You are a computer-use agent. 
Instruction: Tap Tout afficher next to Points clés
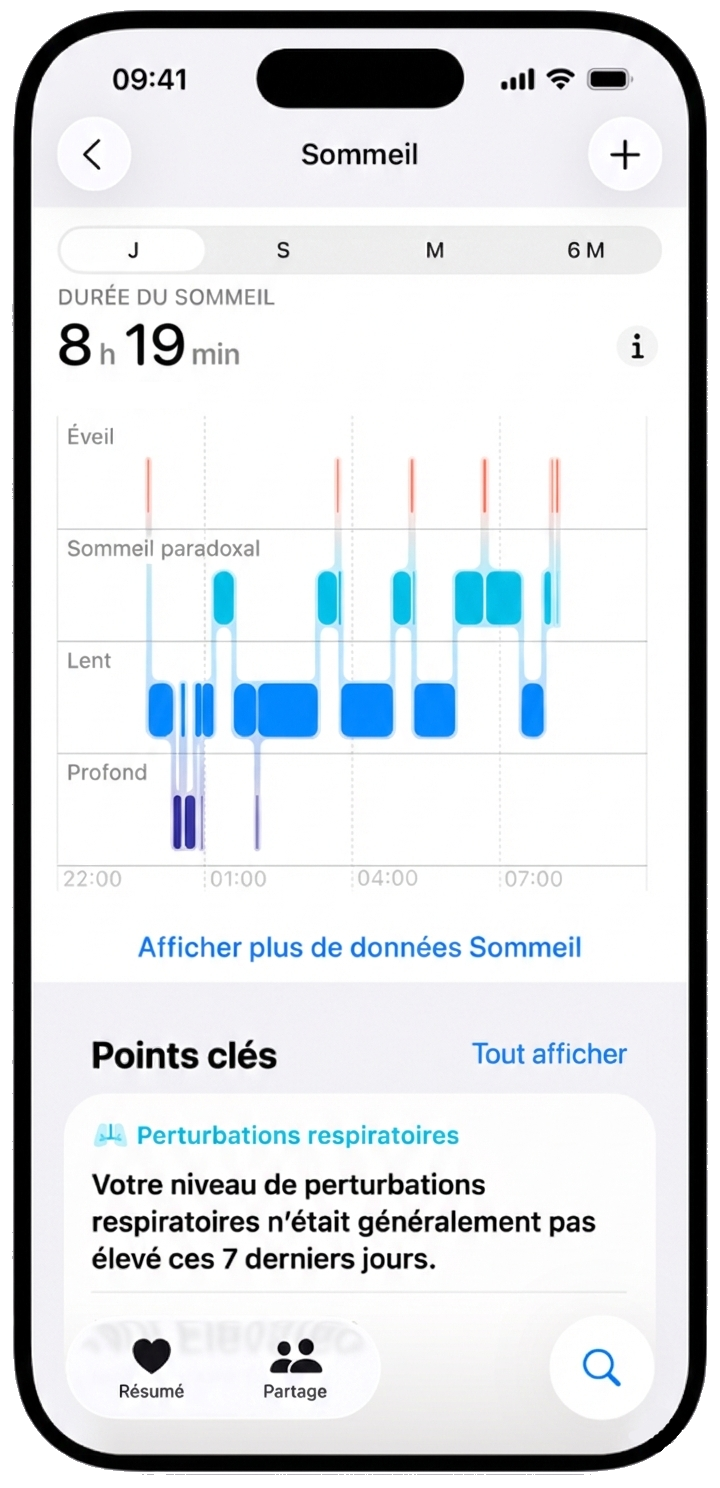tap(548, 1054)
